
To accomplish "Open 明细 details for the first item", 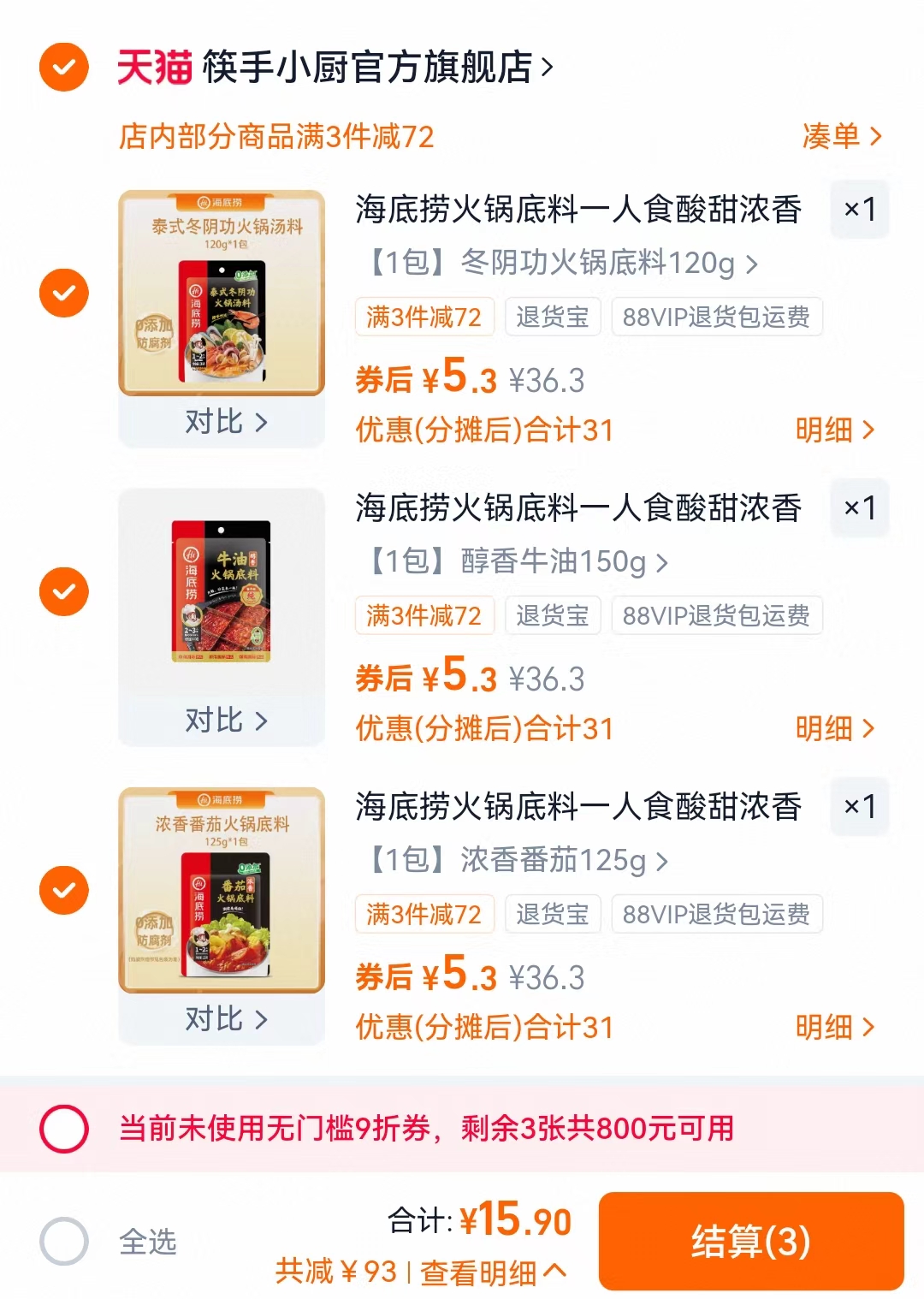I will coord(835,431).
